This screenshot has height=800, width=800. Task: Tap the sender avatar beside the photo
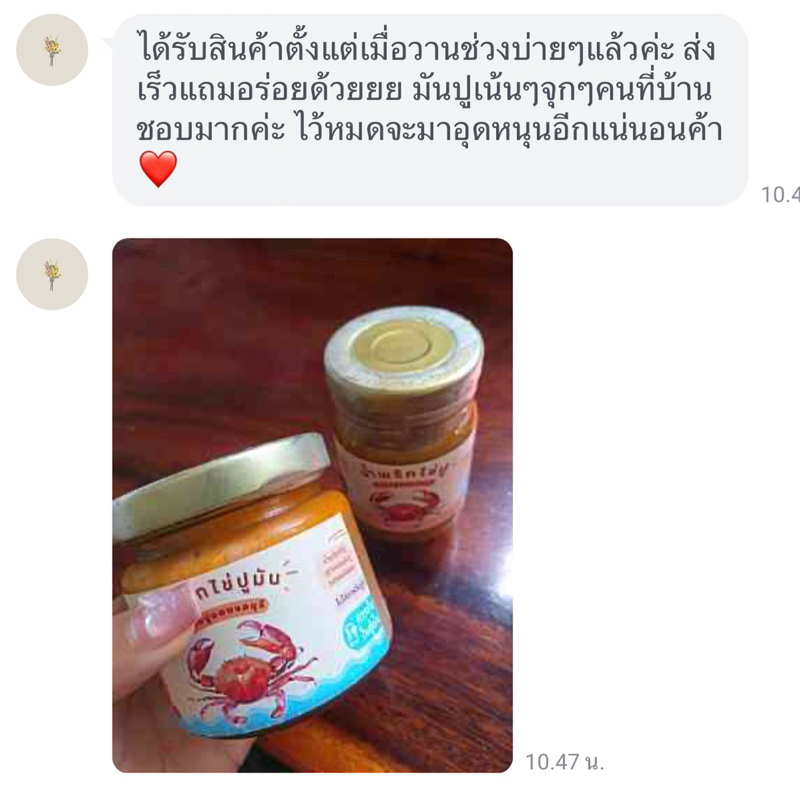click(x=52, y=273)
